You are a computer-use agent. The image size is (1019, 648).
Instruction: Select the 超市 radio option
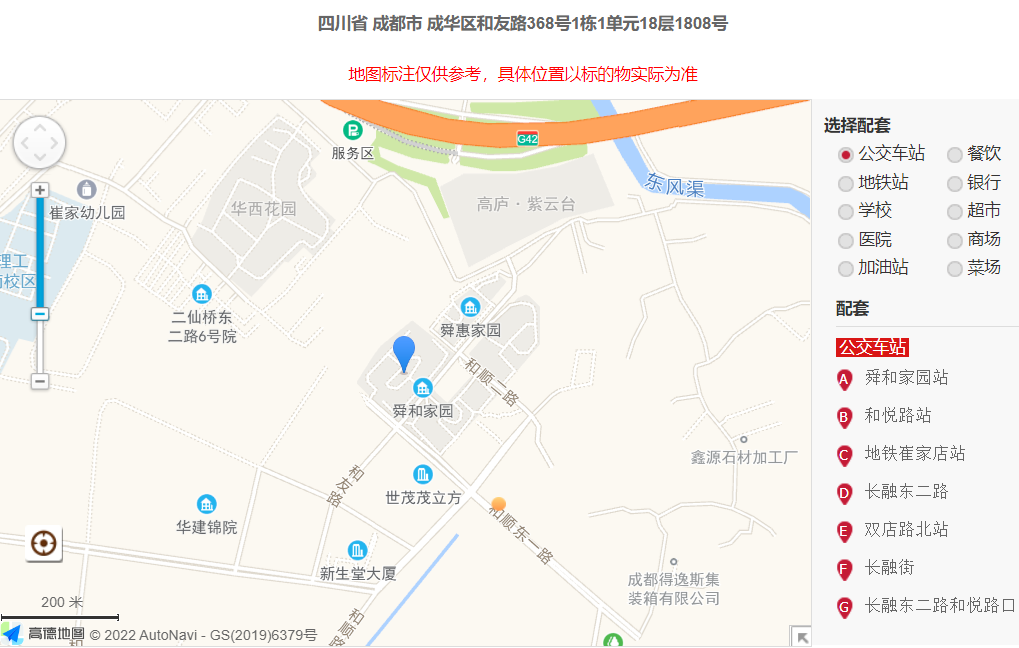(955, 212)
